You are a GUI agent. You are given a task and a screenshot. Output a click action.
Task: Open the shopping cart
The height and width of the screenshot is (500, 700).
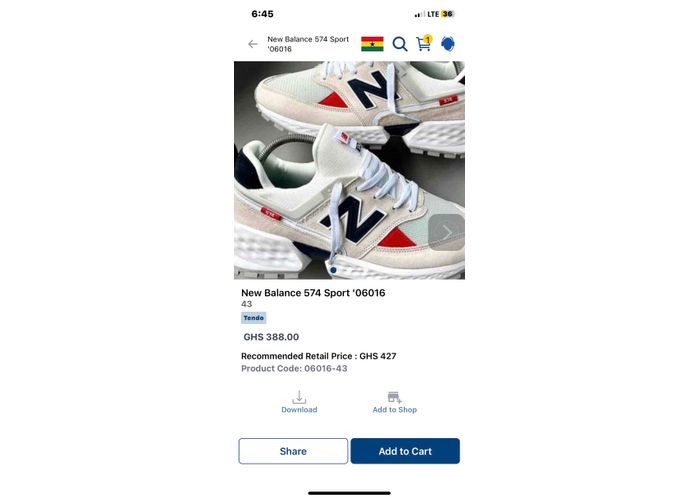pyautogui.click(x=424, y=44)
